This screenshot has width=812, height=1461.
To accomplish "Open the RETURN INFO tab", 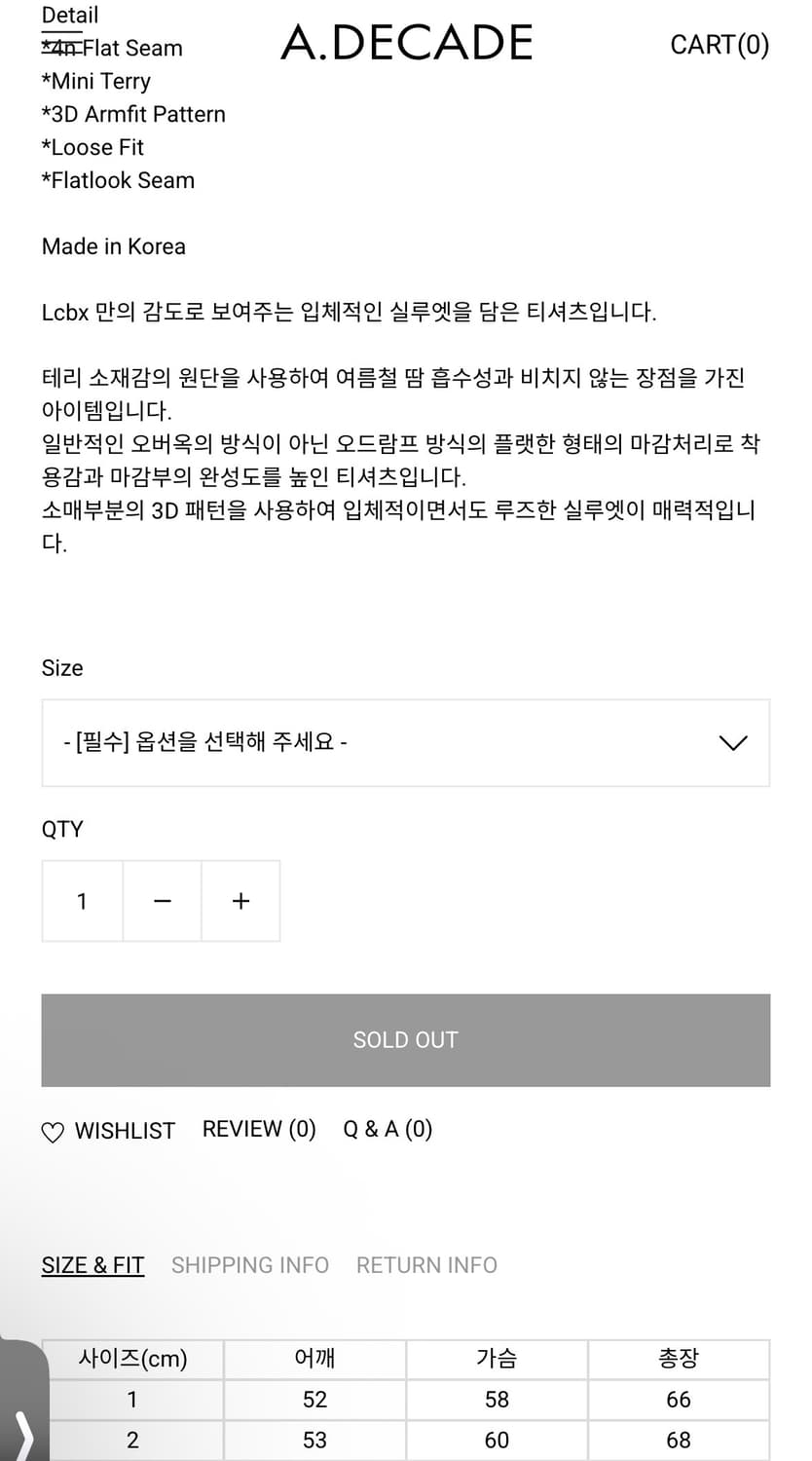I will point(425,1264).
